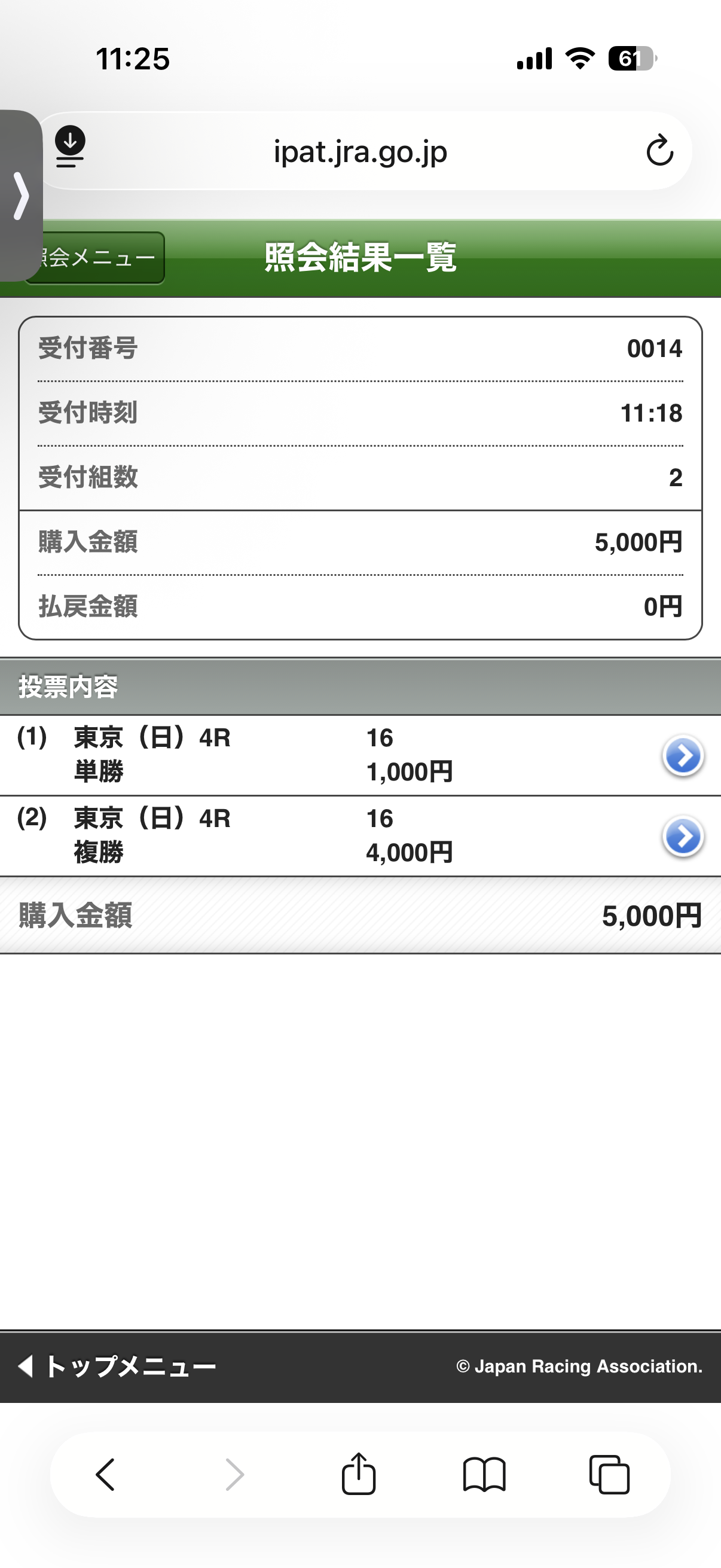Open Safari bookmarks
The width and height of the screenshot is (721, 1568).
pyautogui.click(x=484, y=1474)
